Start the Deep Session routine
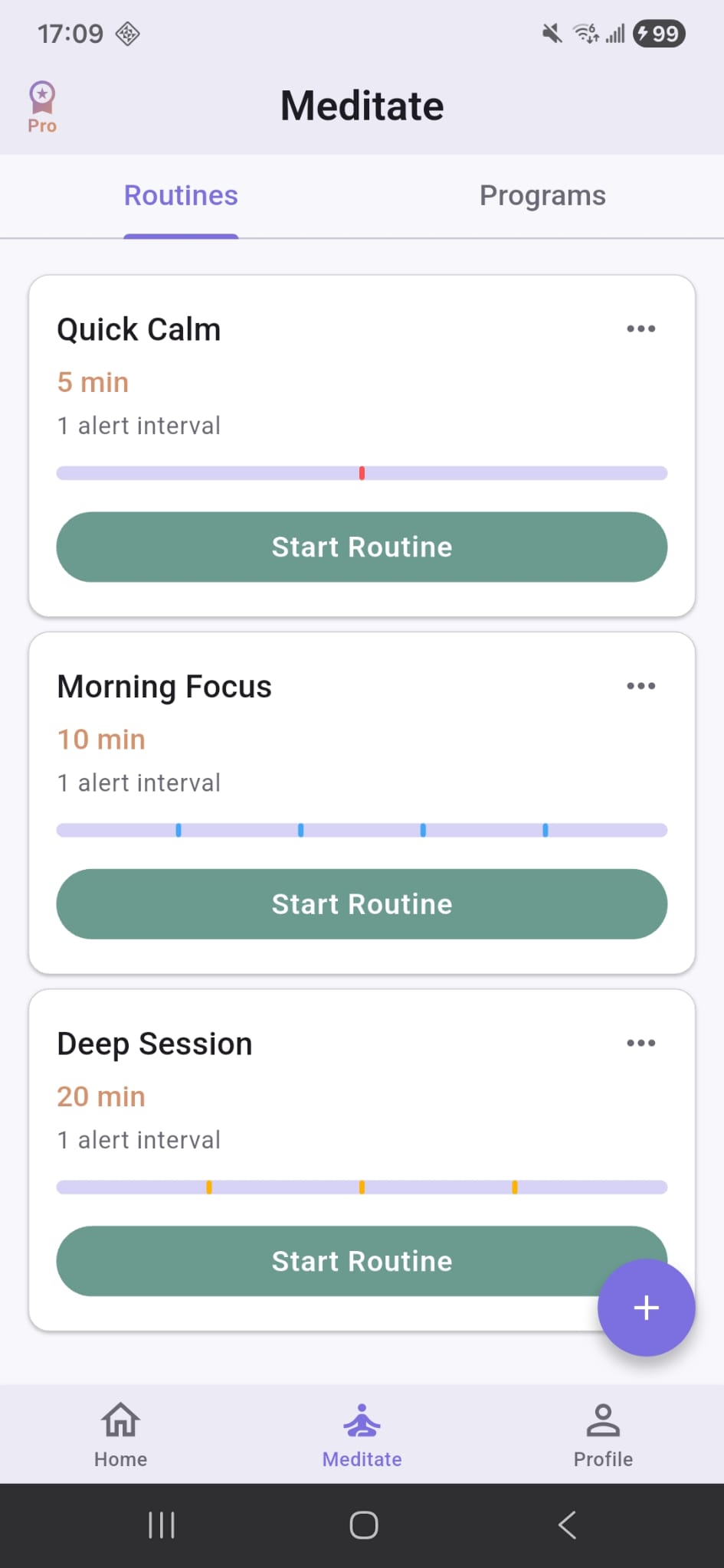 362,1261
